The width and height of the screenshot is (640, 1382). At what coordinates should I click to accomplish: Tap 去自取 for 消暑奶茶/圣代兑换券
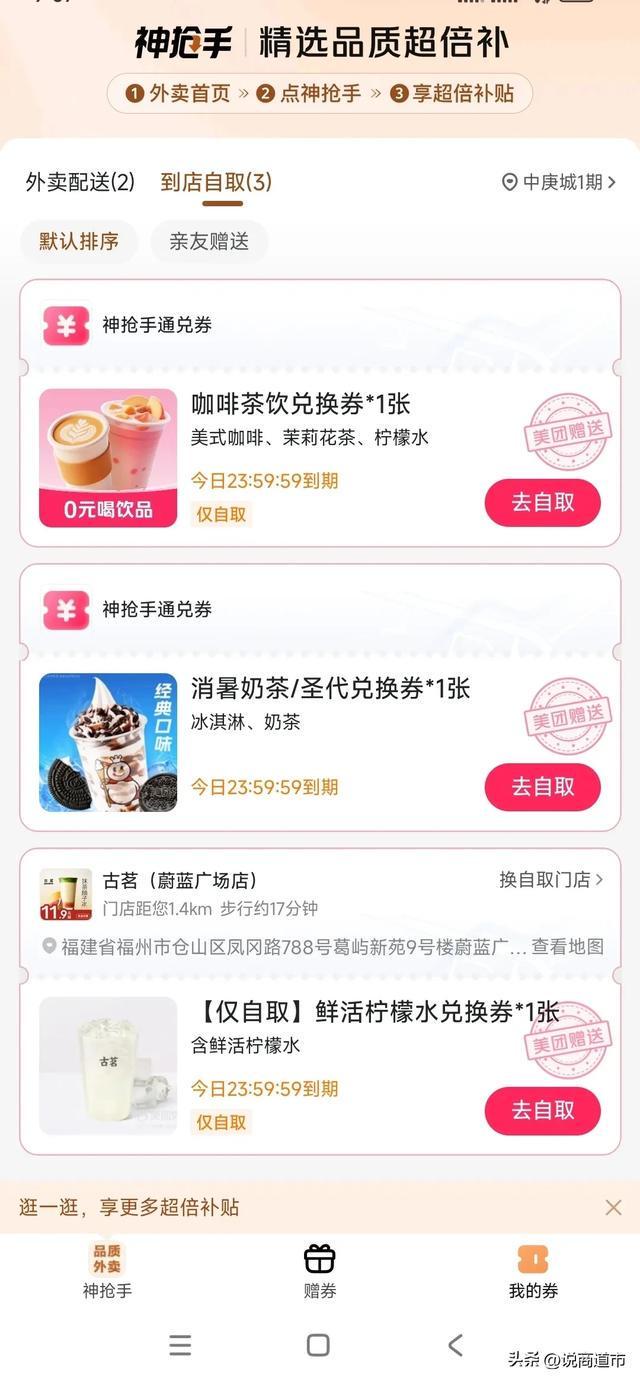click(x=543, y=787)
